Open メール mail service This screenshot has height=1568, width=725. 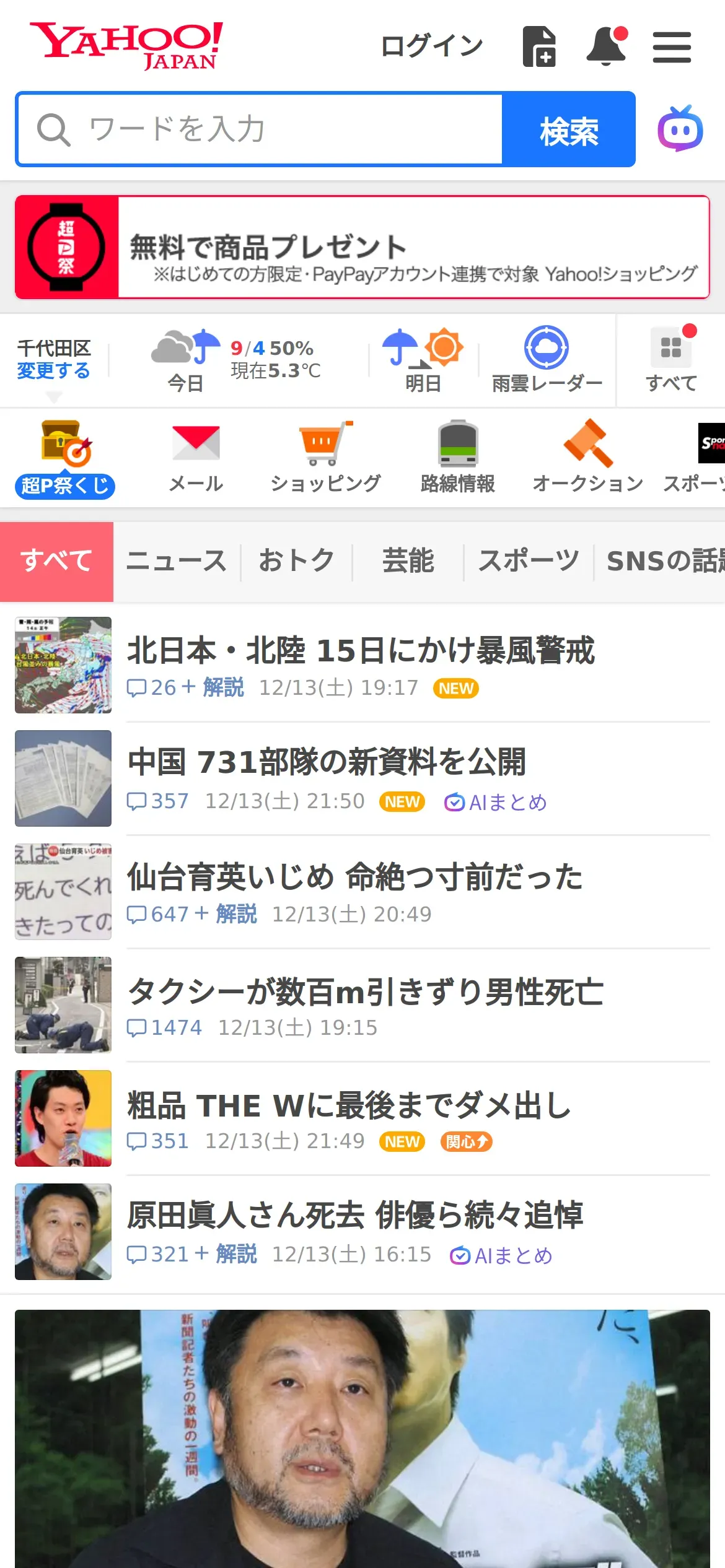pos(196,456)
